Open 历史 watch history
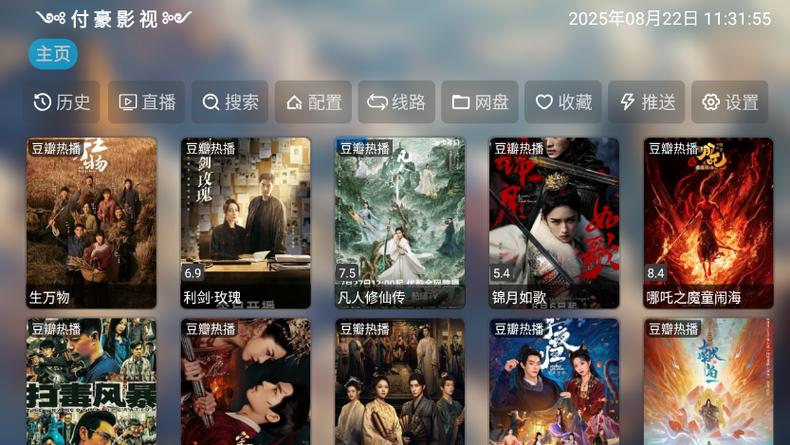Screen dimensions: 790x445 (x=62, y=102)
